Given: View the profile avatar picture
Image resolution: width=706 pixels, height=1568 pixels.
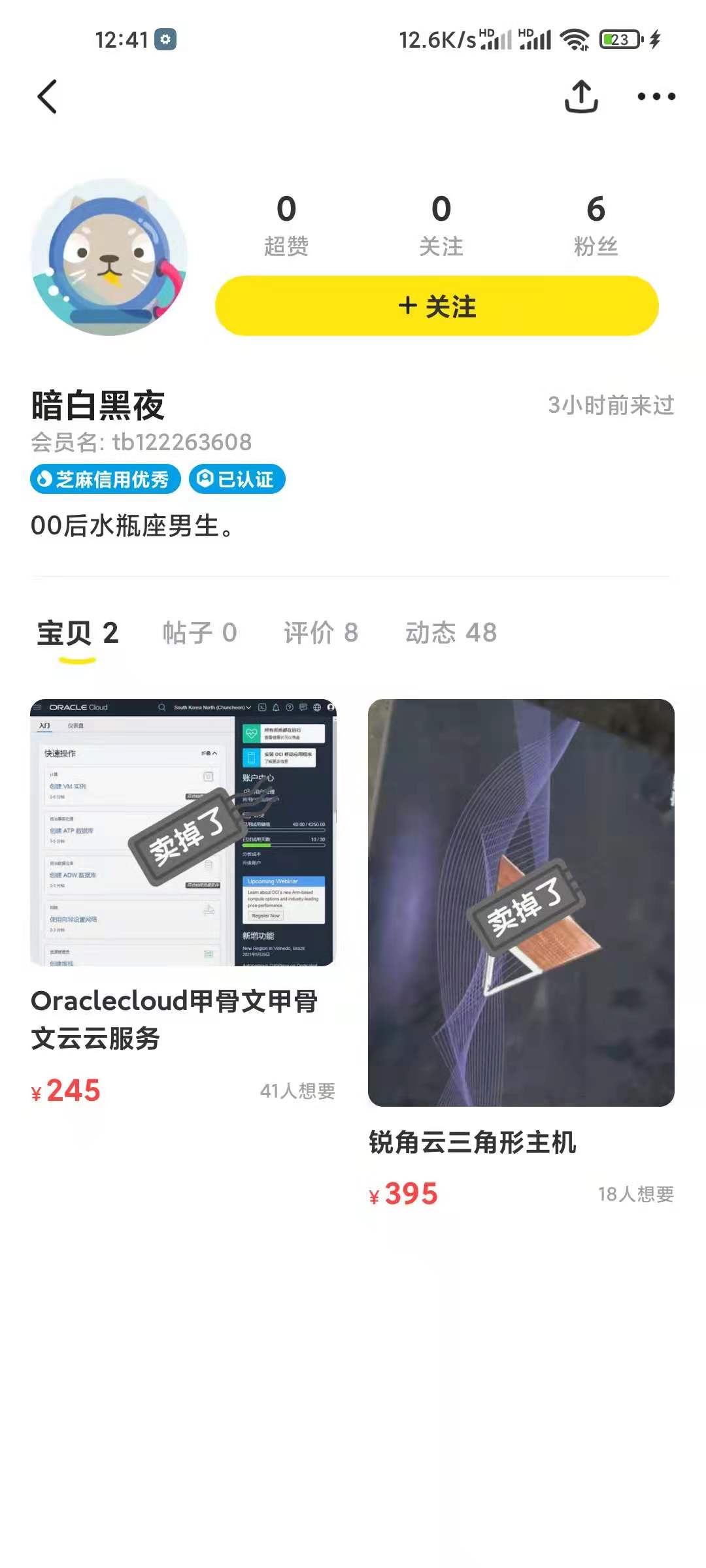Looking at the screenshot, I should (109, 257).
